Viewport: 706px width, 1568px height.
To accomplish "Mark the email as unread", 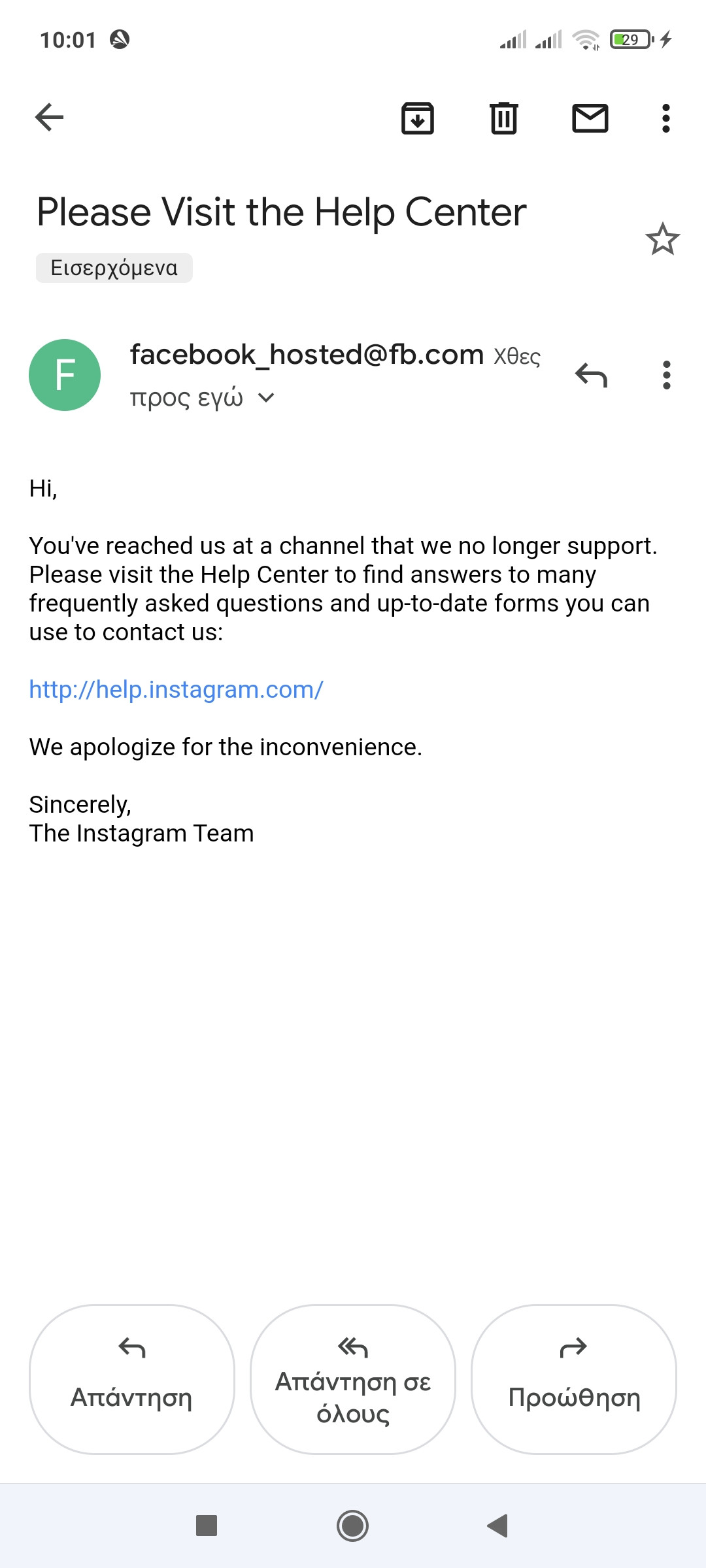I will coord(590,118).
